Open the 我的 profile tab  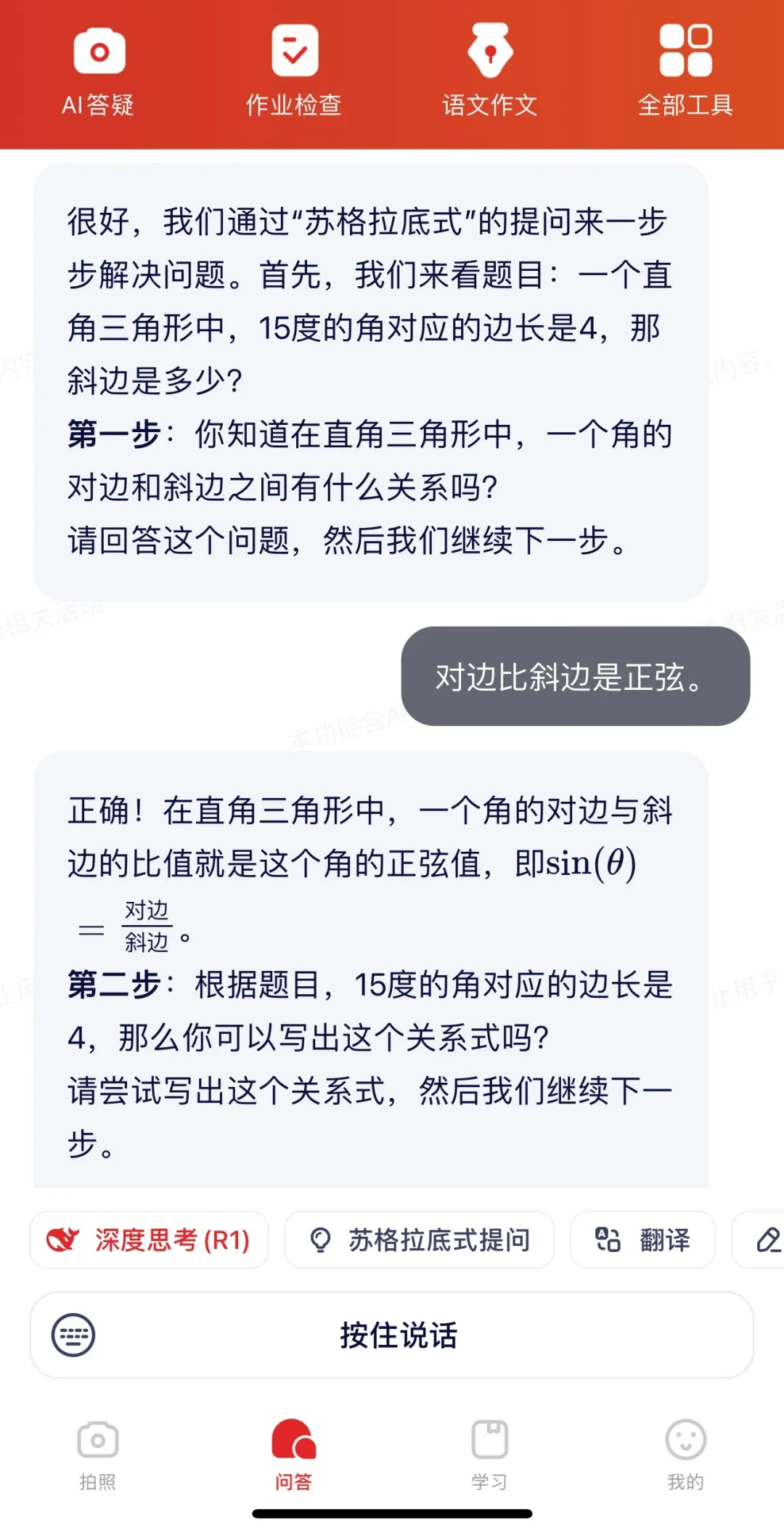(685, 1452)
